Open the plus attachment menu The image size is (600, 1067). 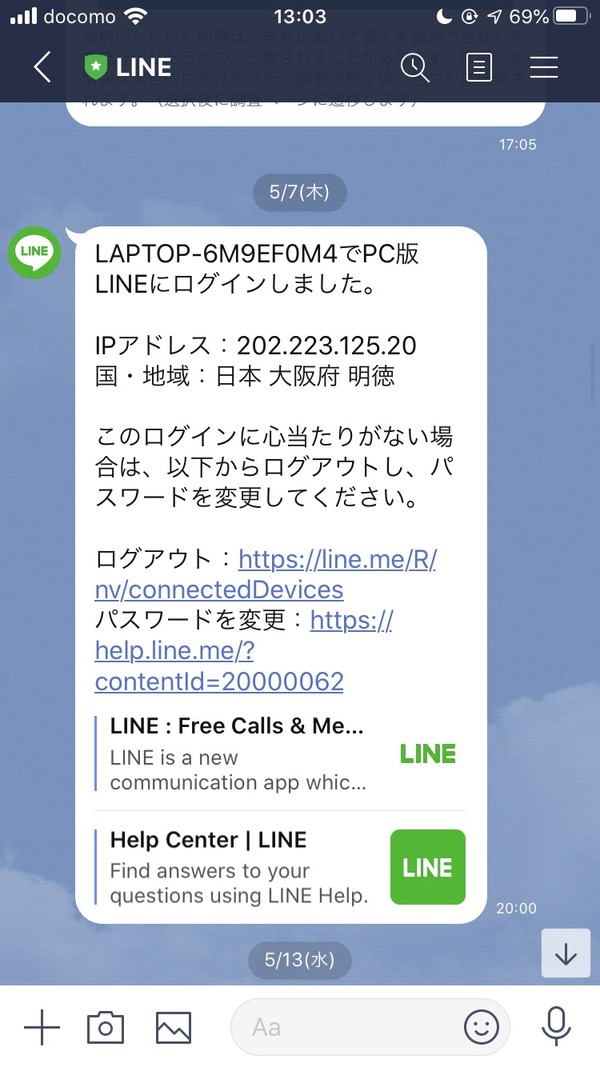(x=42, y=1027)
